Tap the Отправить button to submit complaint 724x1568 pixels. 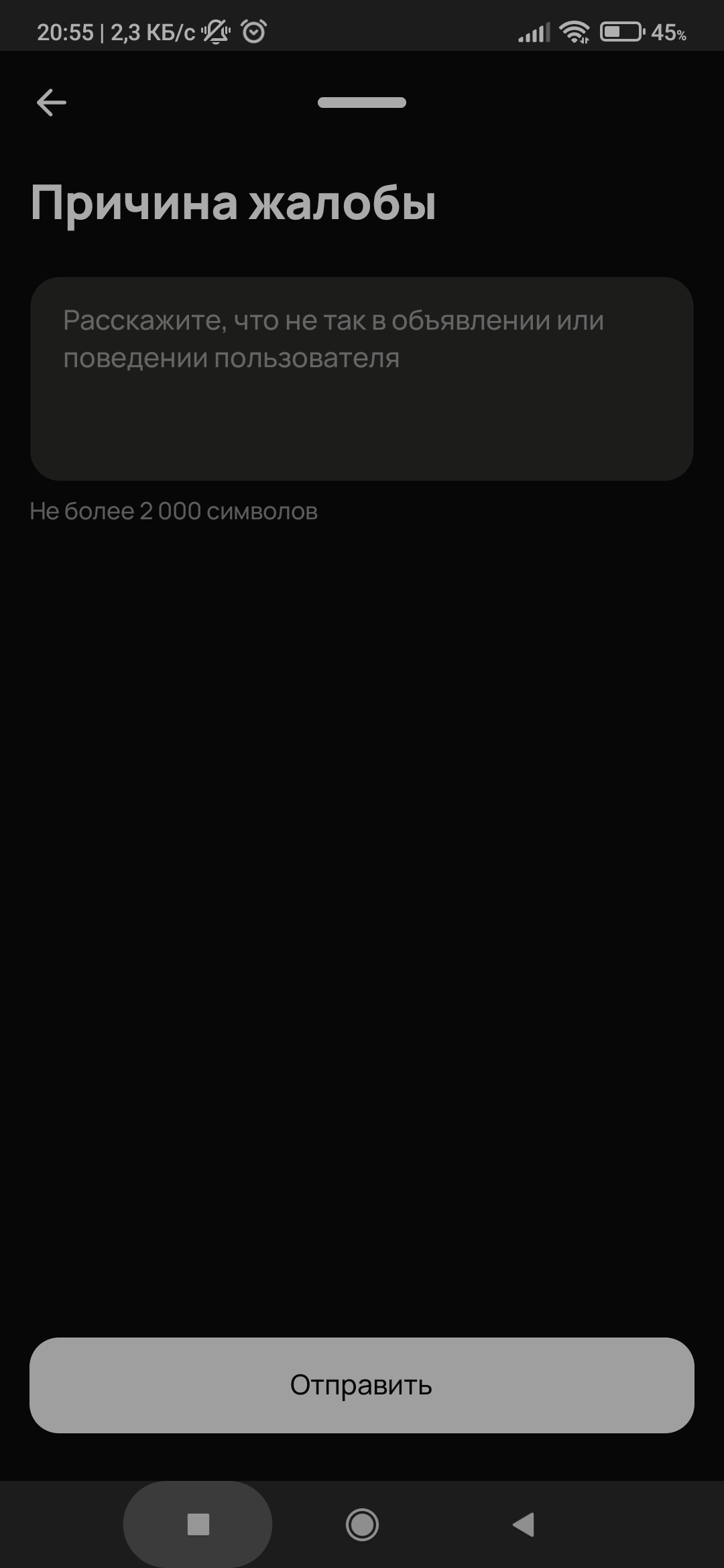(x=361, y=1385)
